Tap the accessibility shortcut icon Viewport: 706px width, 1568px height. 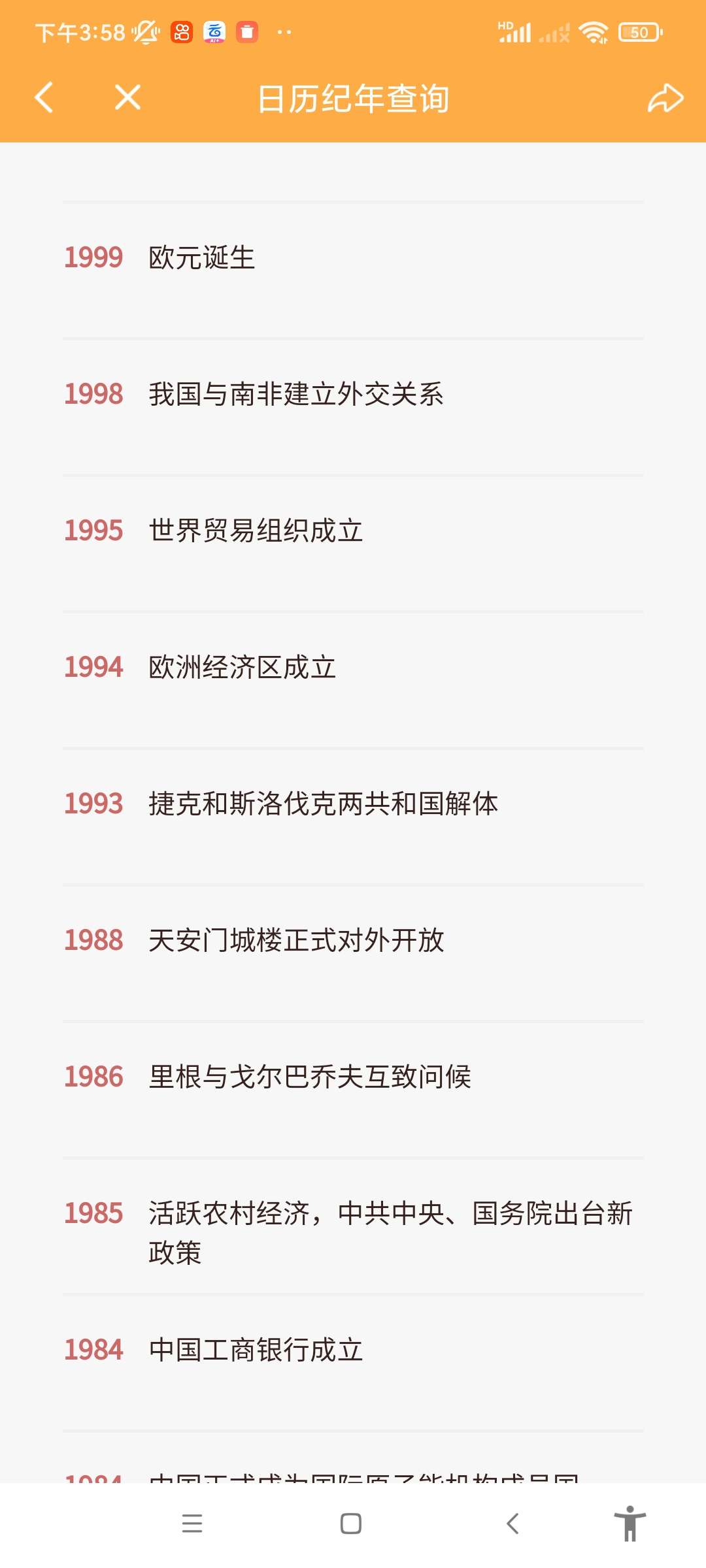[630, 1524]
